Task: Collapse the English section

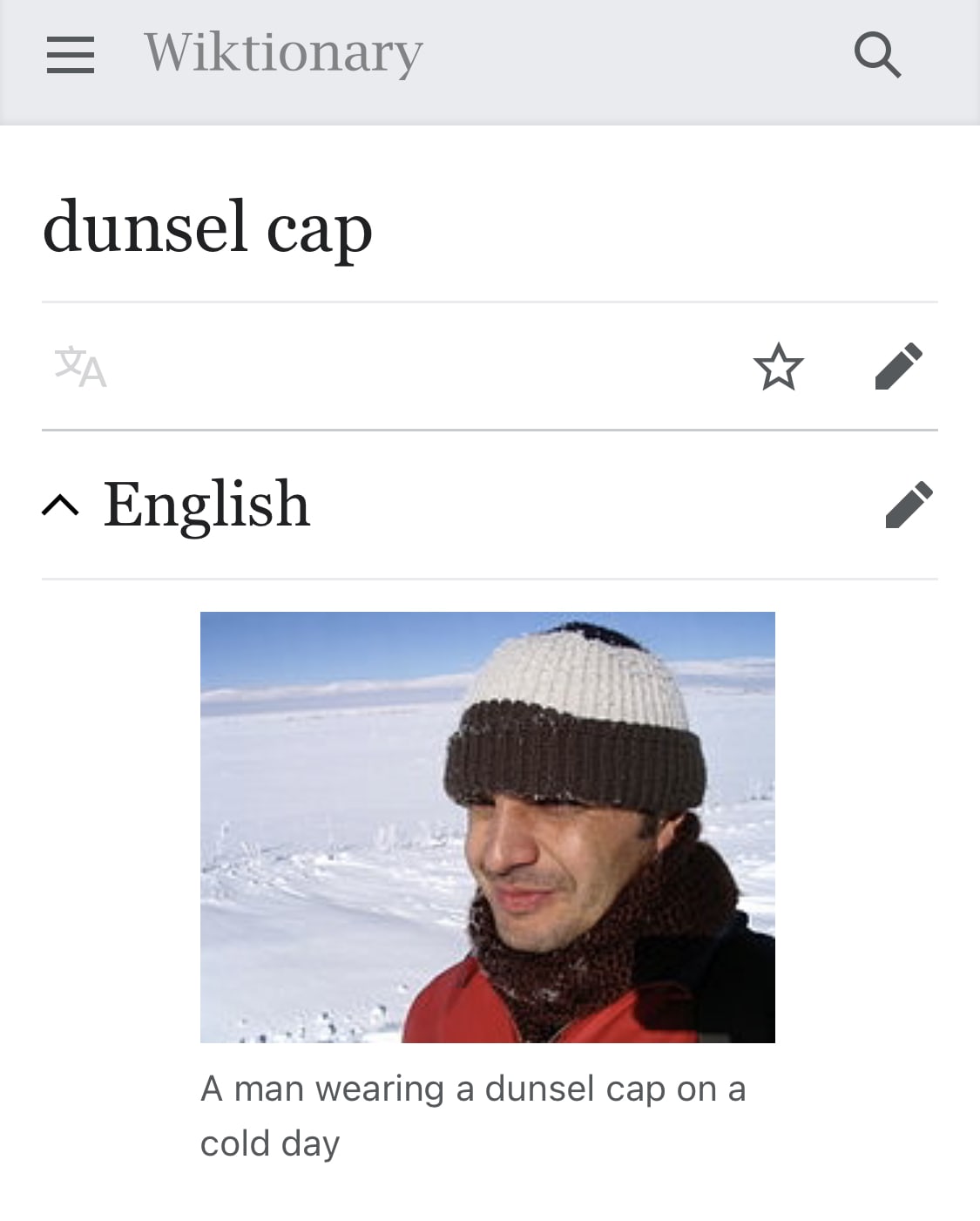Action: (60, 505)
